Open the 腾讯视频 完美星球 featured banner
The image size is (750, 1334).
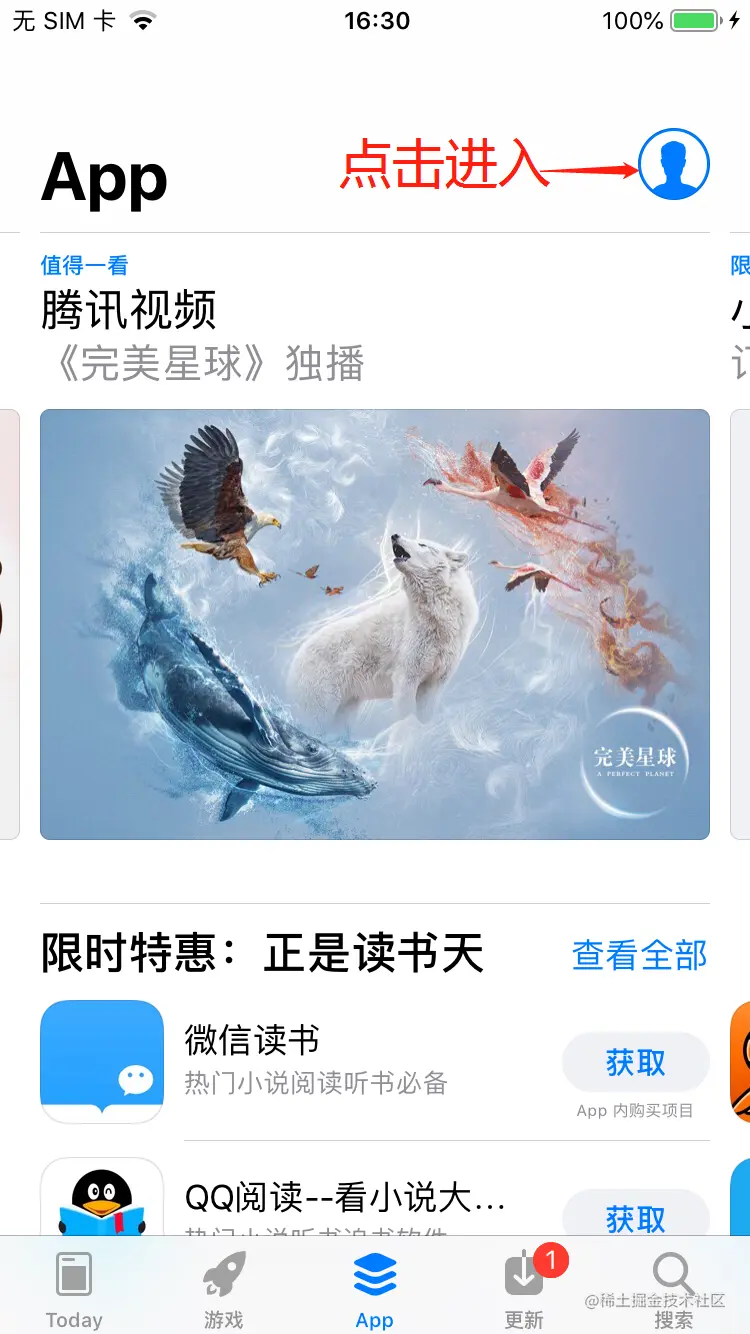(374, 624)
